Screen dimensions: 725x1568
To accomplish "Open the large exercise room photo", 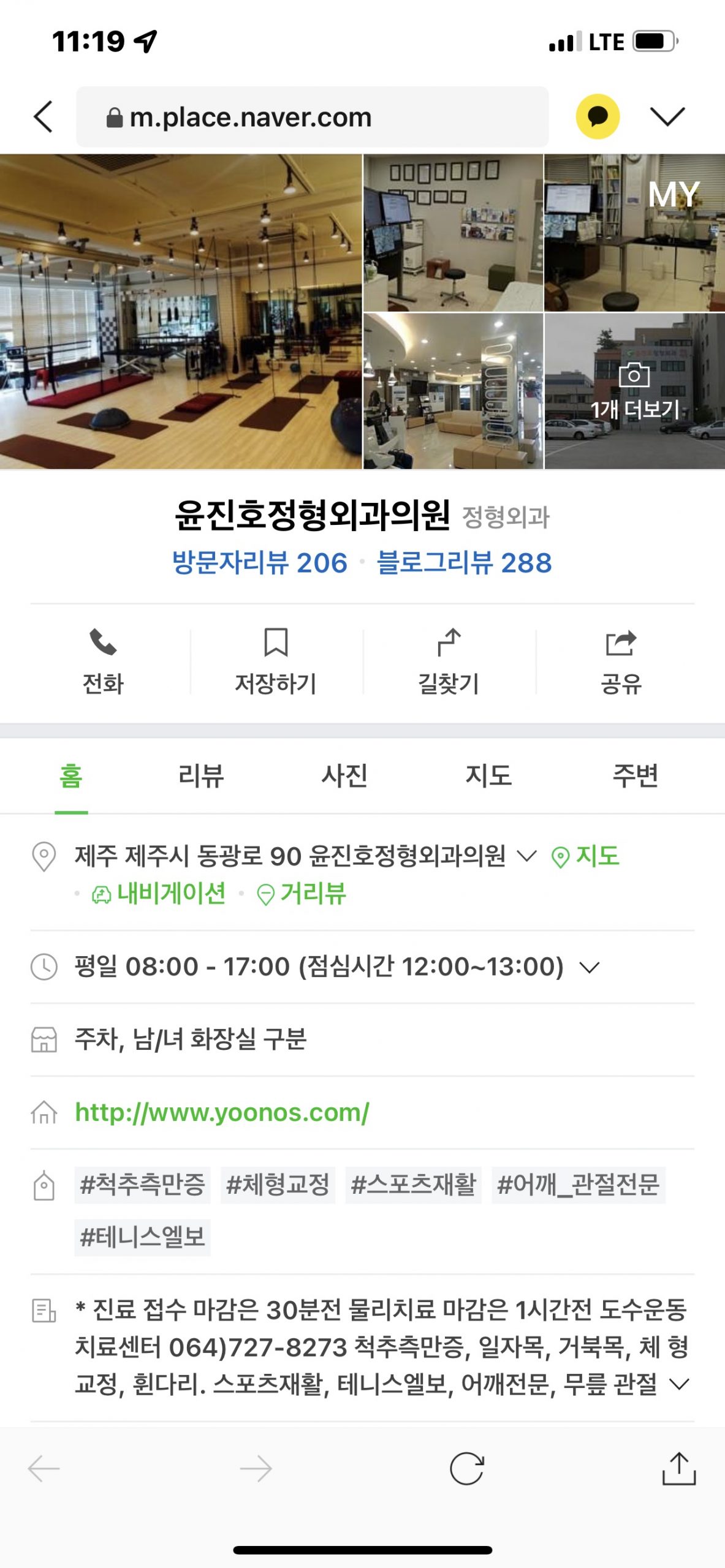I will point(181,311).
